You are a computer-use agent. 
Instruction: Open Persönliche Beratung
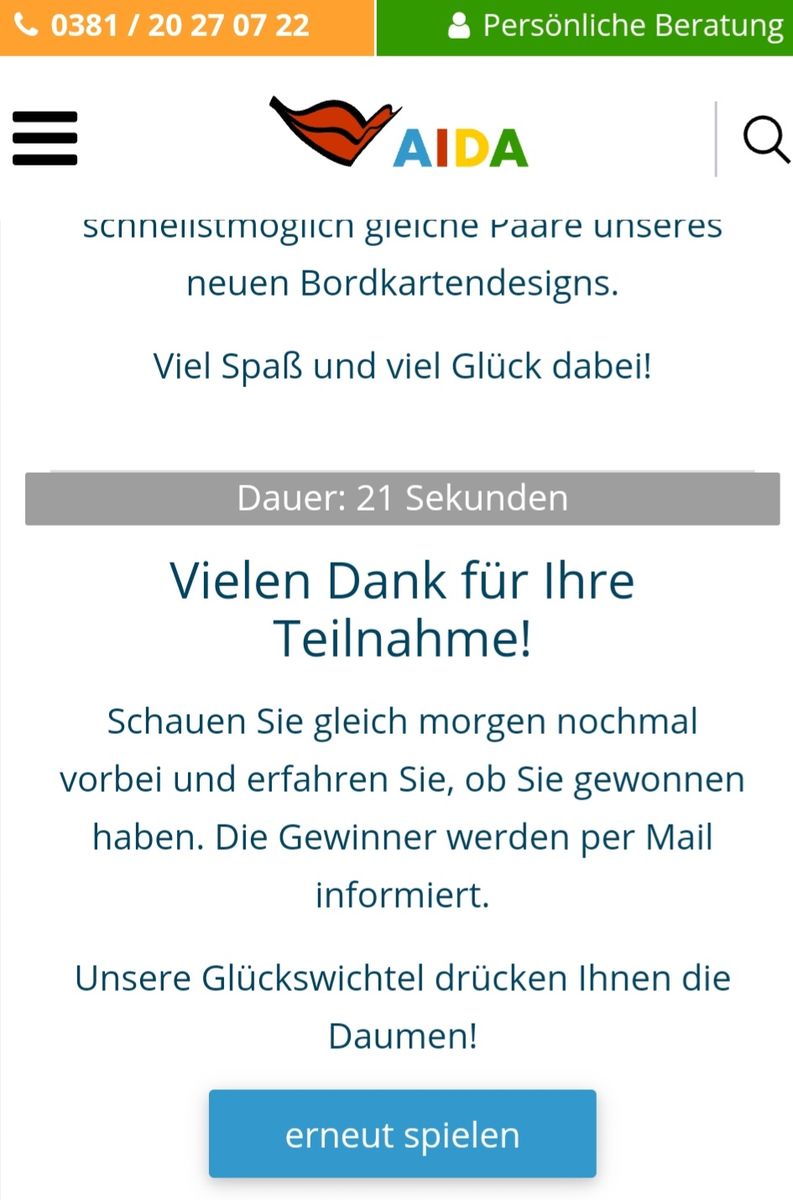pos(615,26)
